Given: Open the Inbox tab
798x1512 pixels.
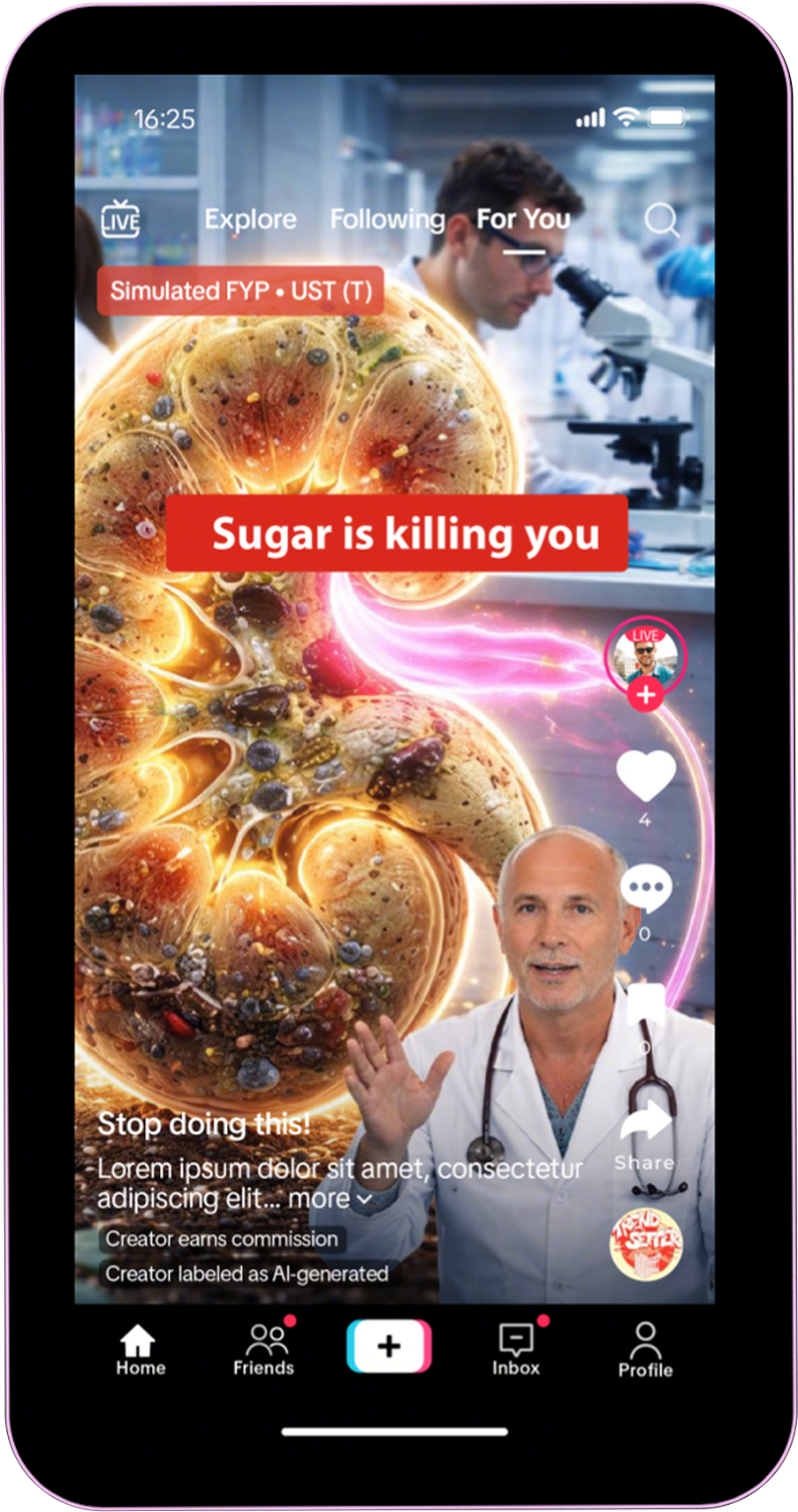Looking at the screenshot, I should 516,1350.
